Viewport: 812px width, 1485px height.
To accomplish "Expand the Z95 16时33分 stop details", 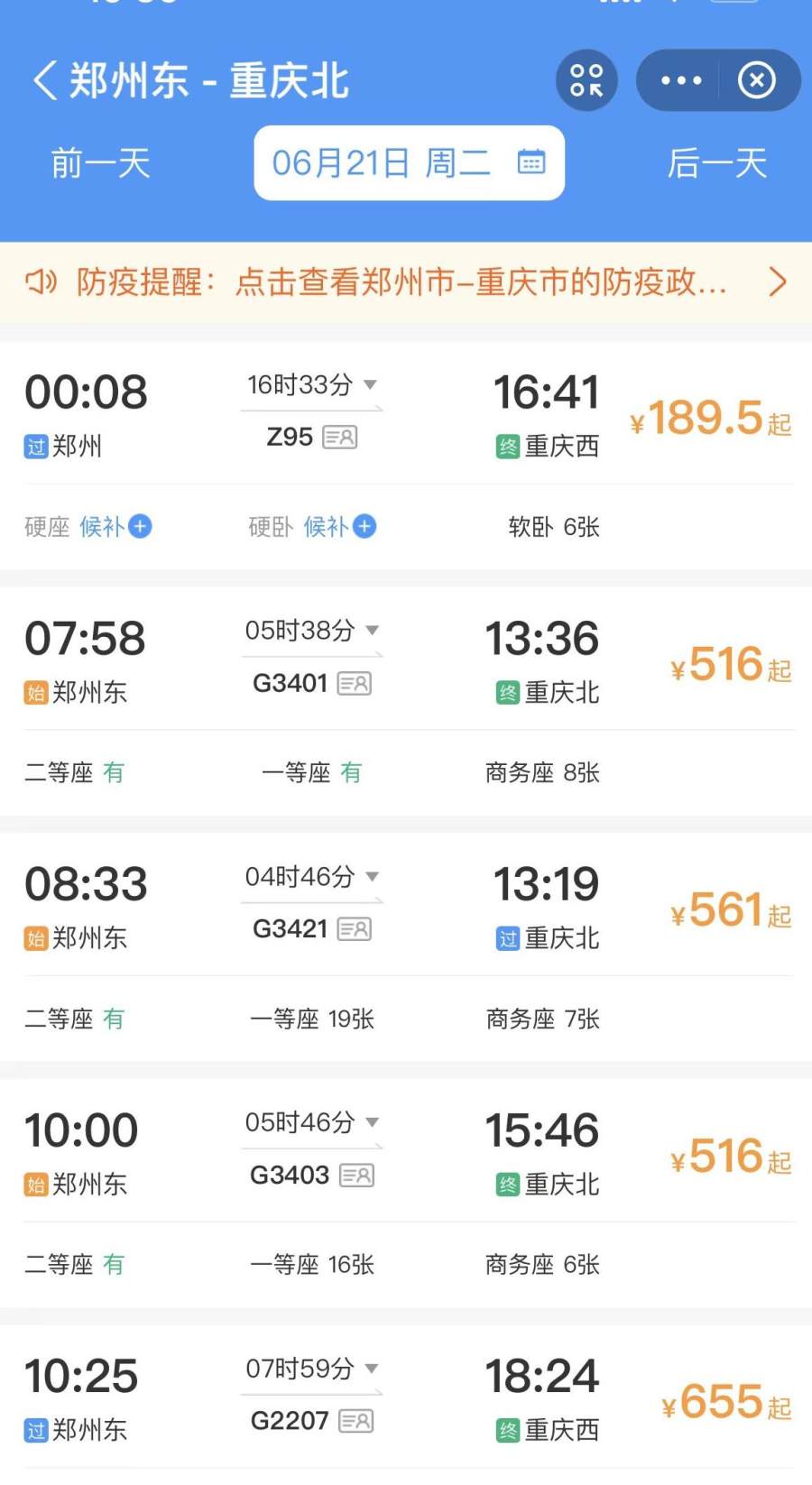I will coord(311,385).
